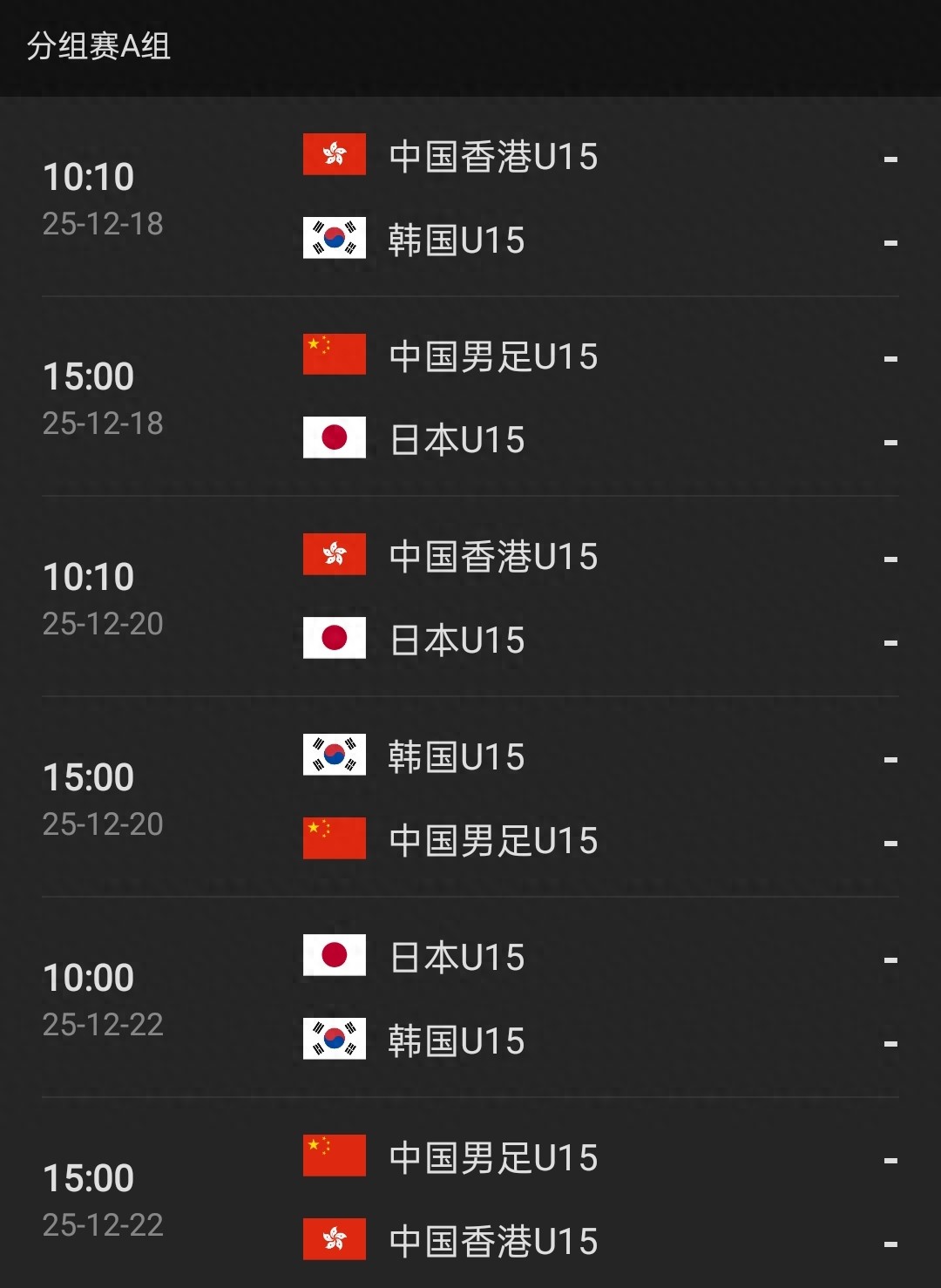Open 日本U15 vs 韩国U15 match on 25-12-22
Image resolution: width=941 pixels, height=1288 pixels.
point(470,999)
